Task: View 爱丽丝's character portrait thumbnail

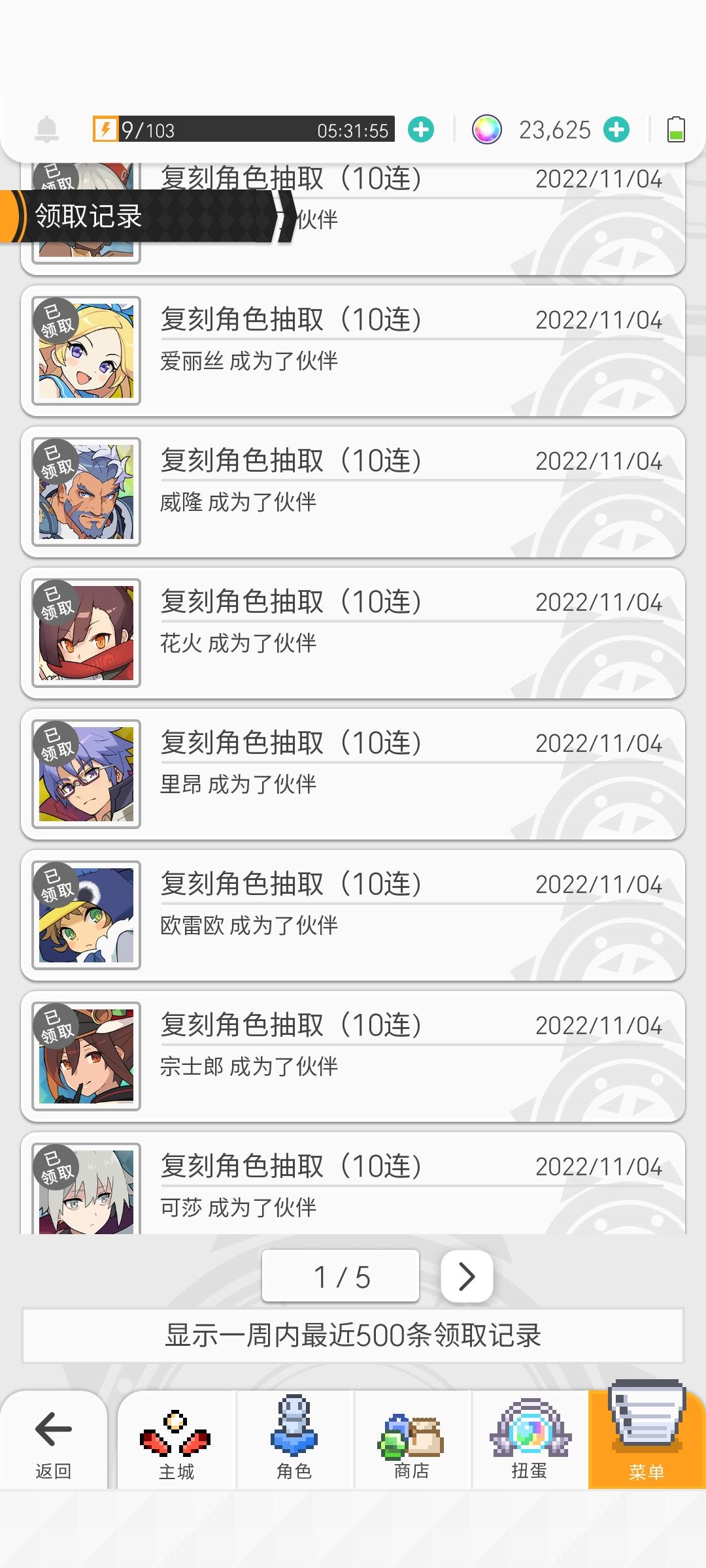Action: coord(85,350)
